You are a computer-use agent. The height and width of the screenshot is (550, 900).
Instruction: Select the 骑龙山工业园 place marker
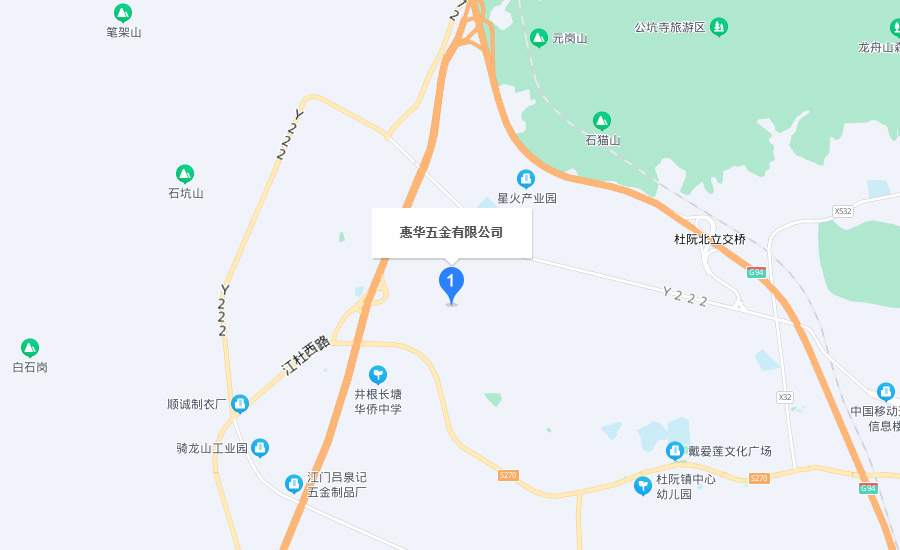pos(260,448)
